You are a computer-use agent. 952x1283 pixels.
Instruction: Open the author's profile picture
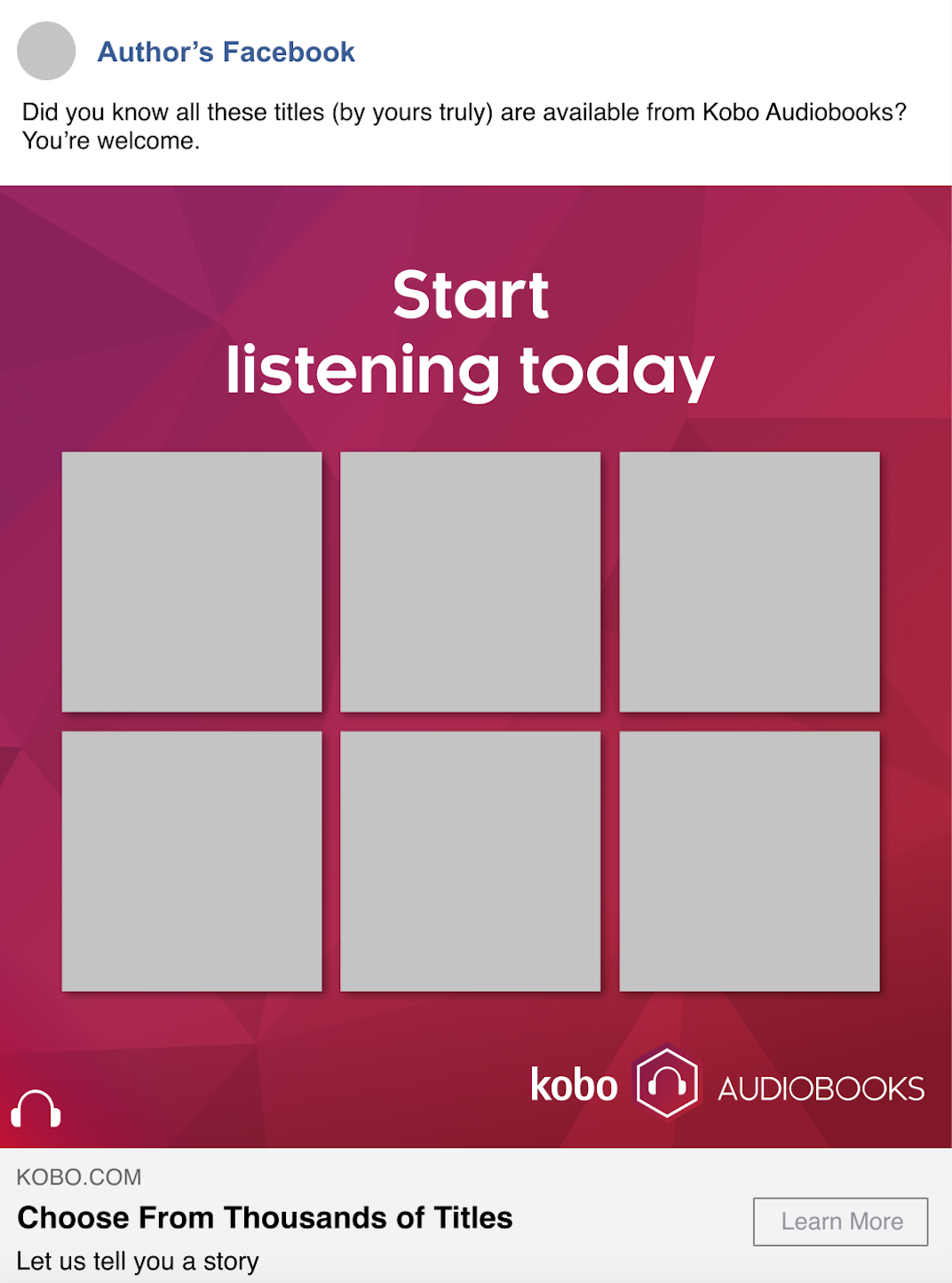click(46, 52)
